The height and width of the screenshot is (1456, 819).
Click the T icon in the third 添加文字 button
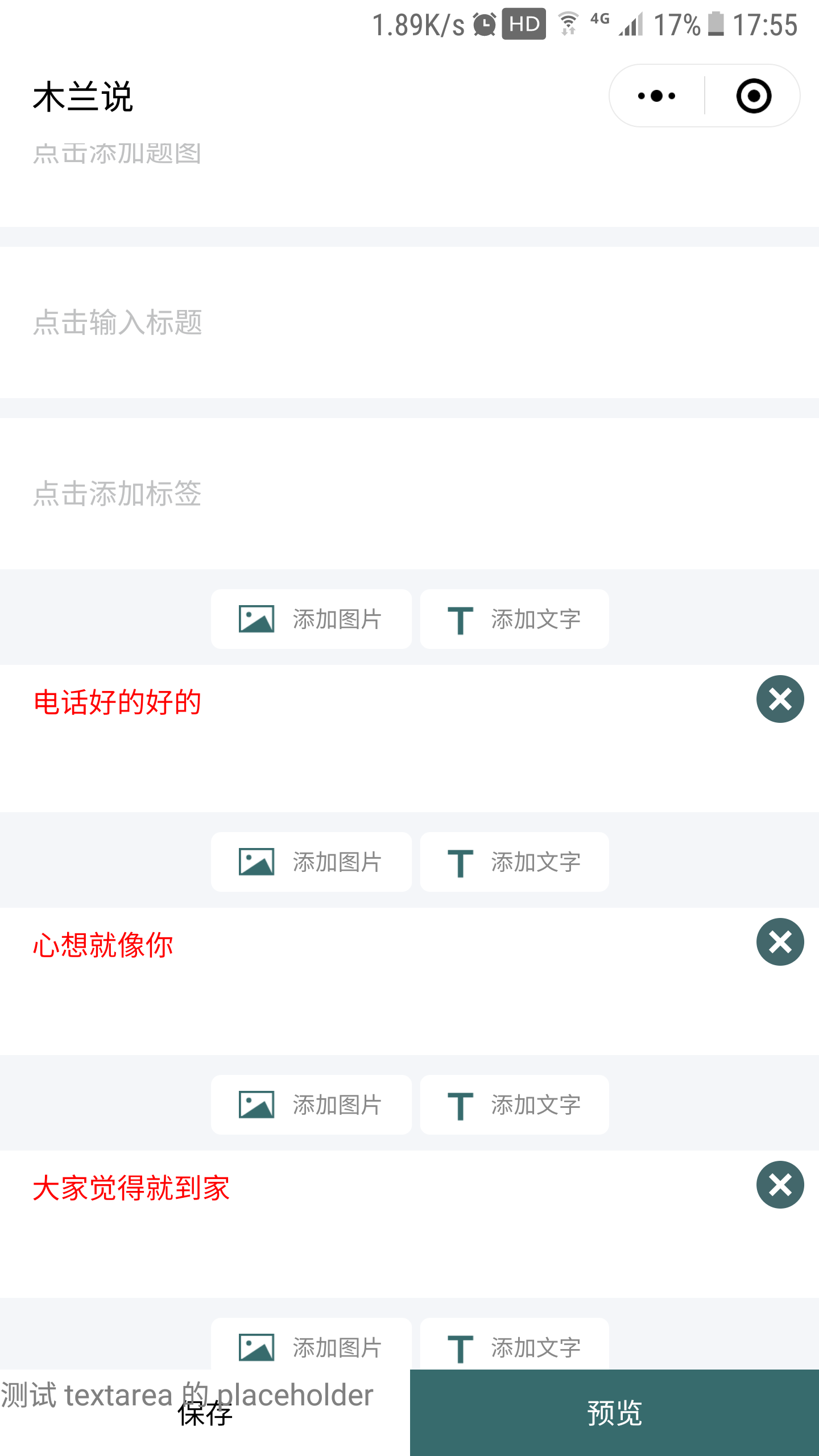click(x=461, y=1104)
